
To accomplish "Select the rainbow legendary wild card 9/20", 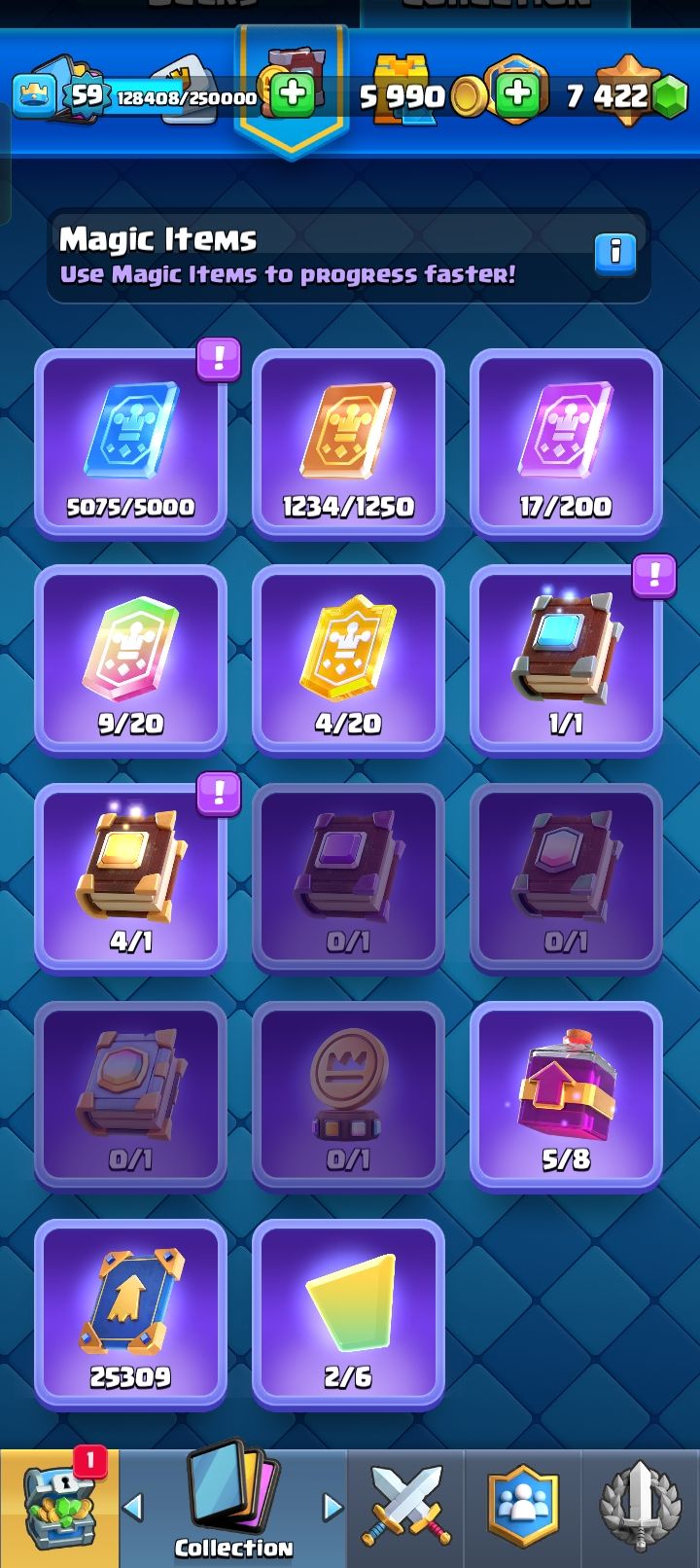I will (130, 659).
